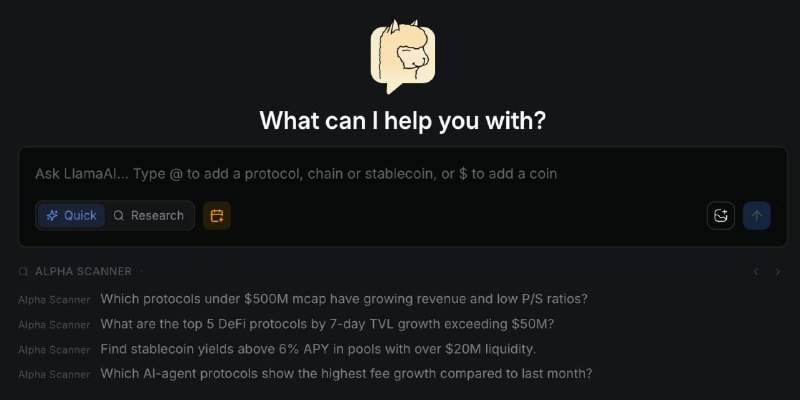This screenshot has width=800, height=400.
Task: Focus the Ask LlamaAI input box
Action: [400, 174]
